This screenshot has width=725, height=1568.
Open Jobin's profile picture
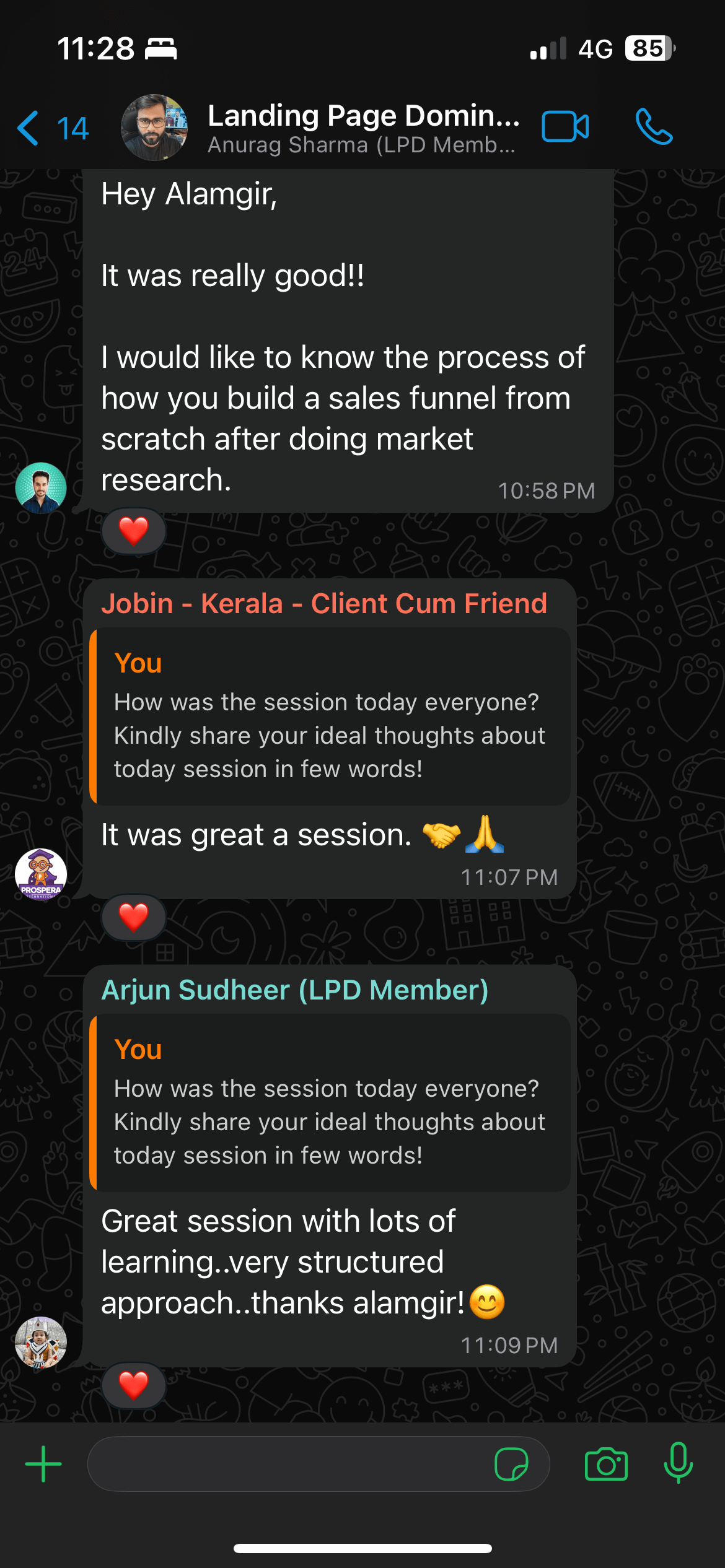click(41, 874)
